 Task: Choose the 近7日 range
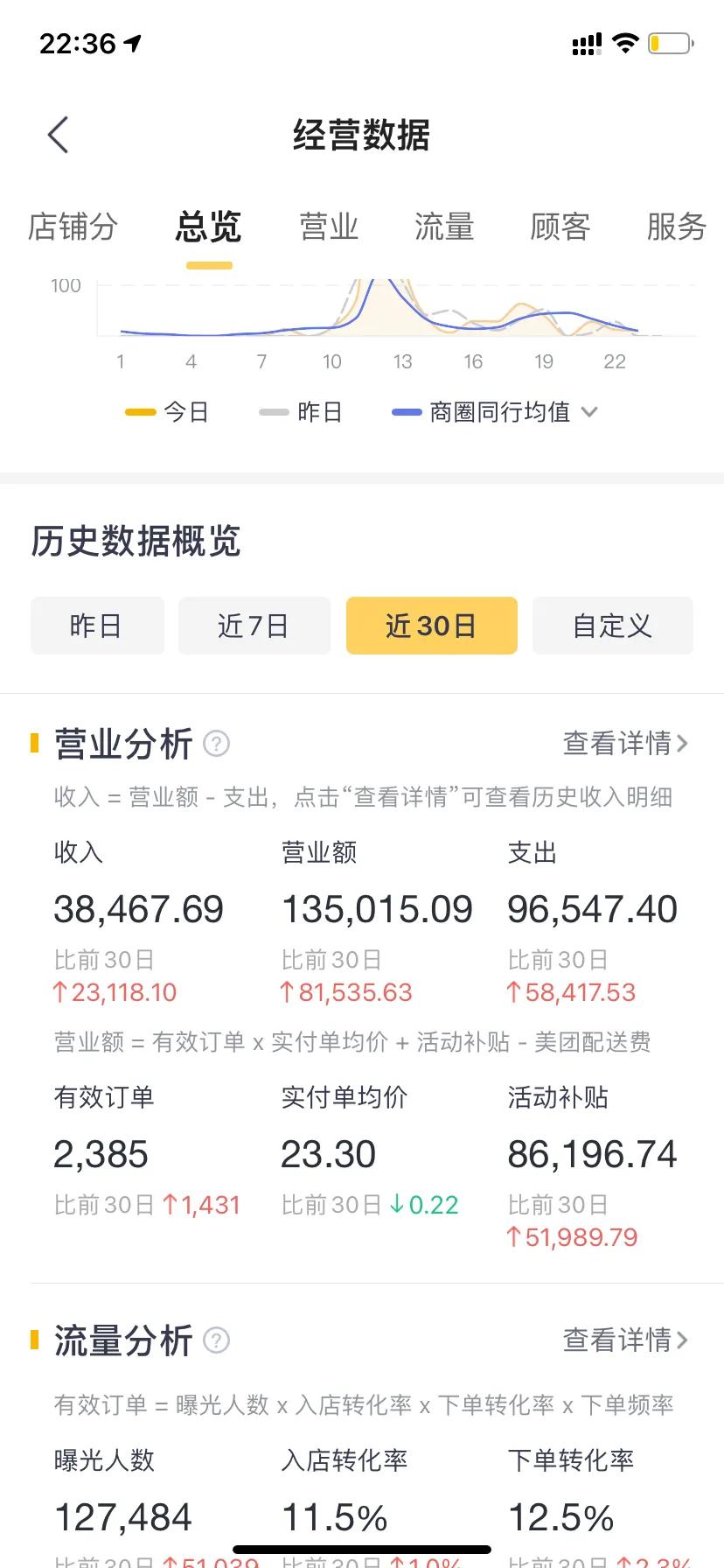tap(254, 626)
